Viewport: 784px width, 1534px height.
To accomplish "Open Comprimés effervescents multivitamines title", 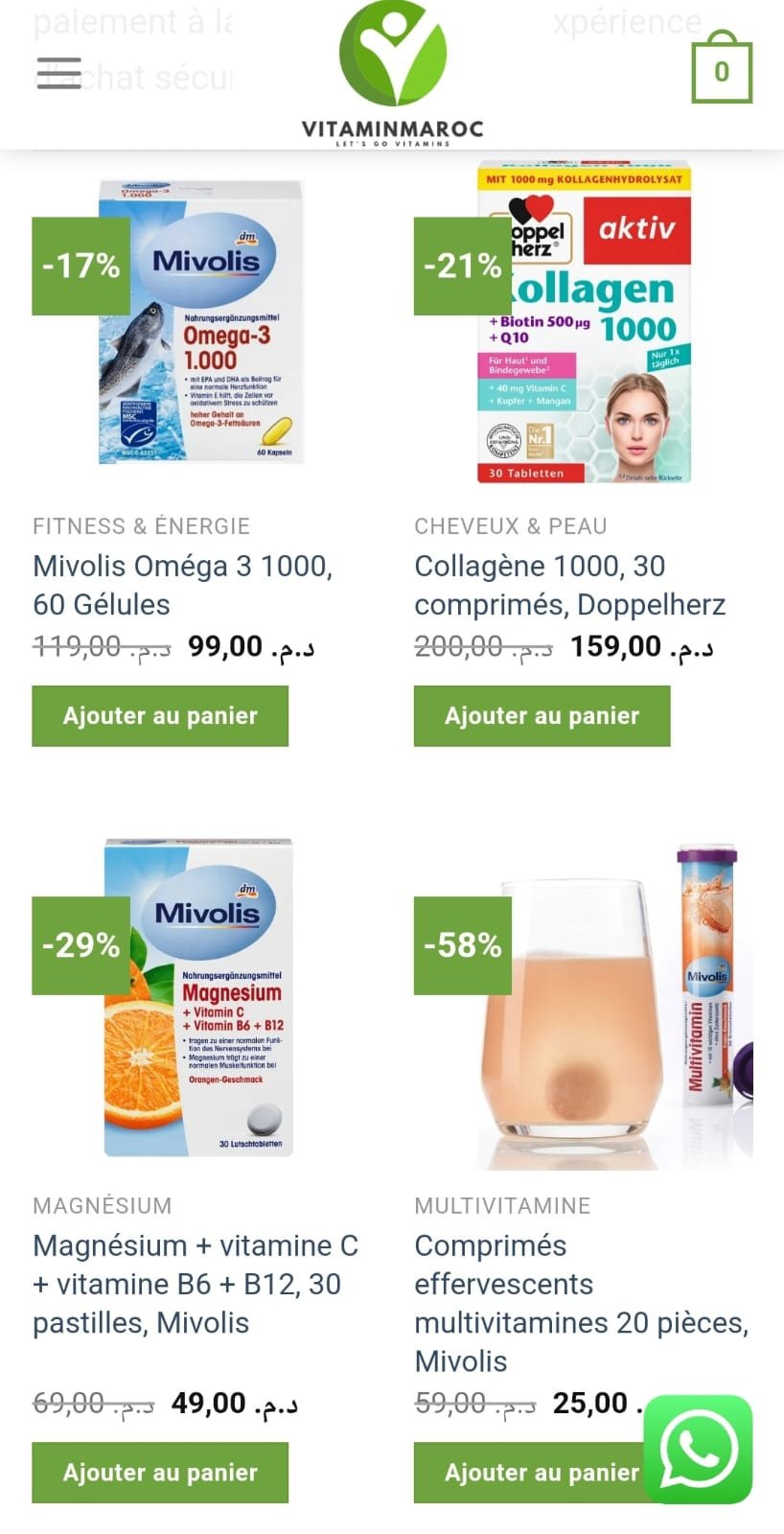I will pyautogui.click(x=581, y=1303).
